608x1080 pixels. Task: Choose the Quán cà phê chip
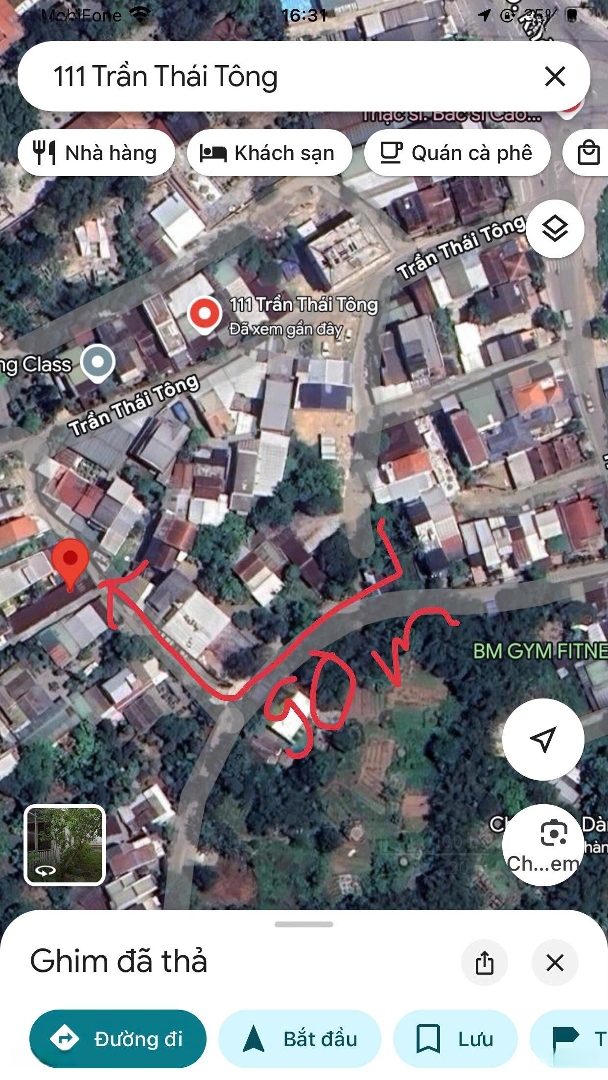[456, 153]
